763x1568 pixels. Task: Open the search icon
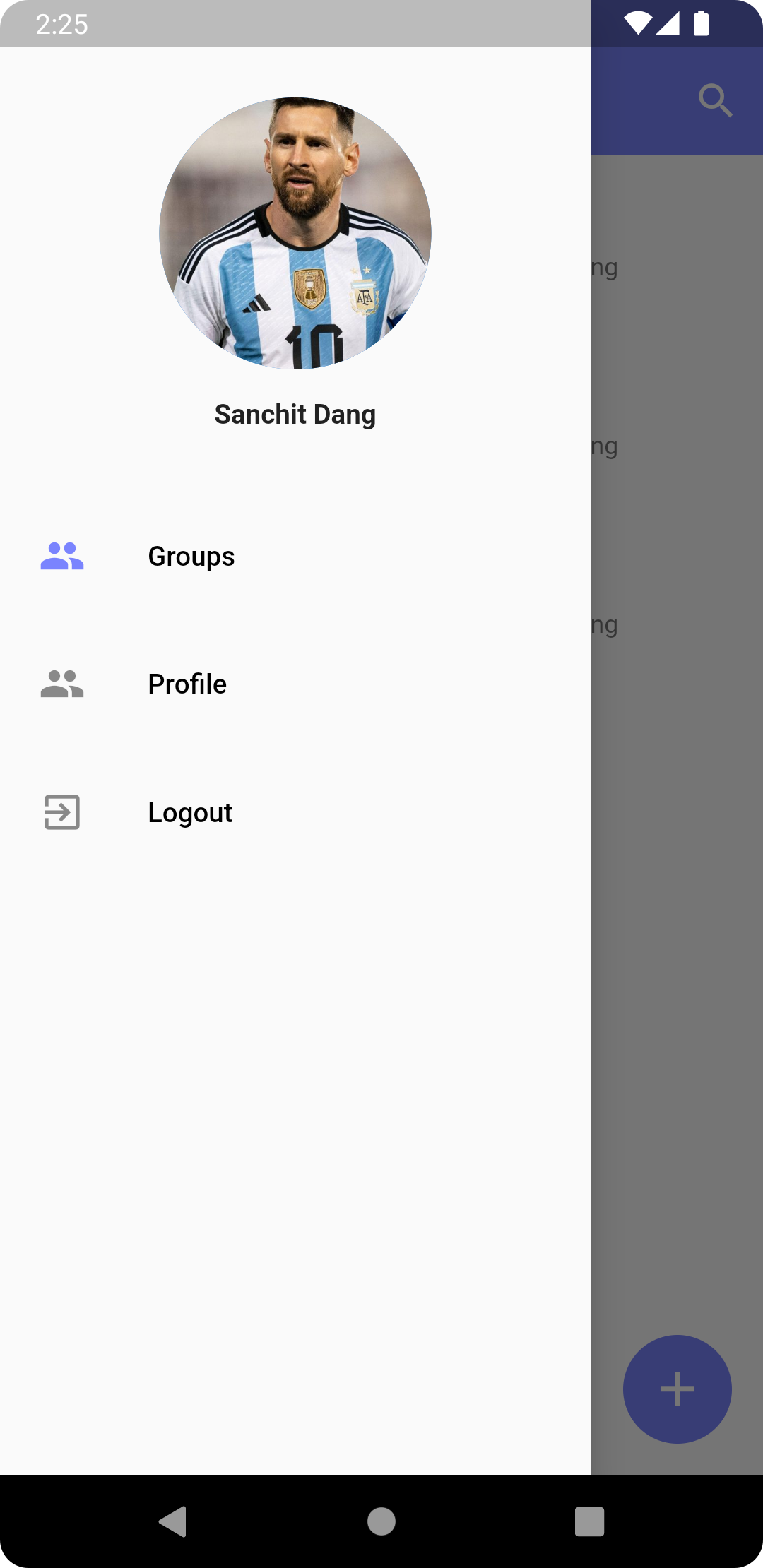click(715, 100)
